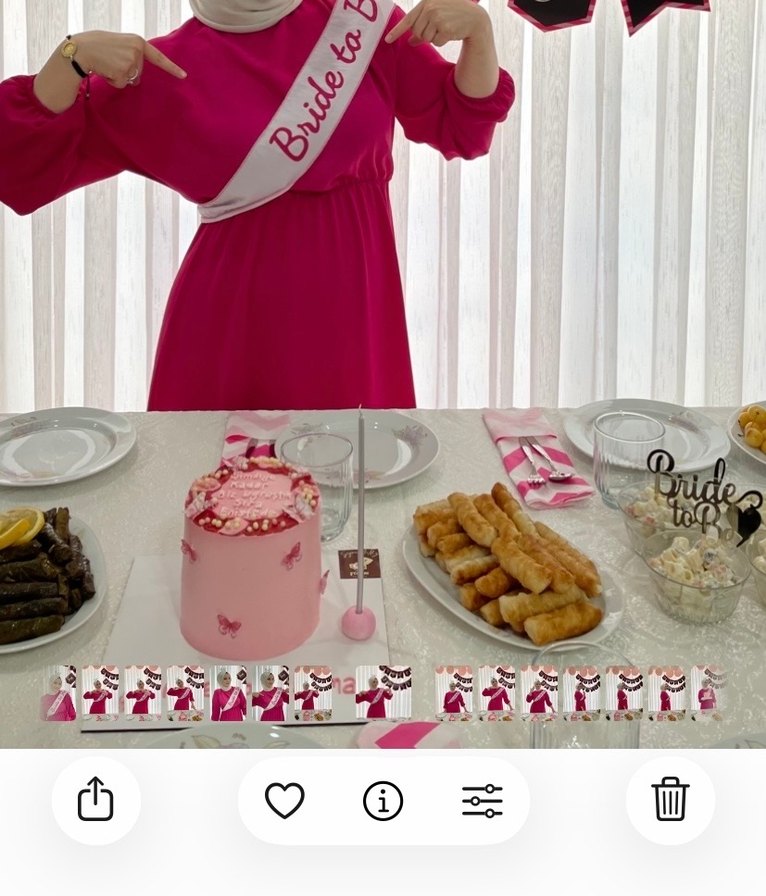Delete this photo using the trash icon
Viewport: 766px width, 896px height.
(x=670, y=798)
